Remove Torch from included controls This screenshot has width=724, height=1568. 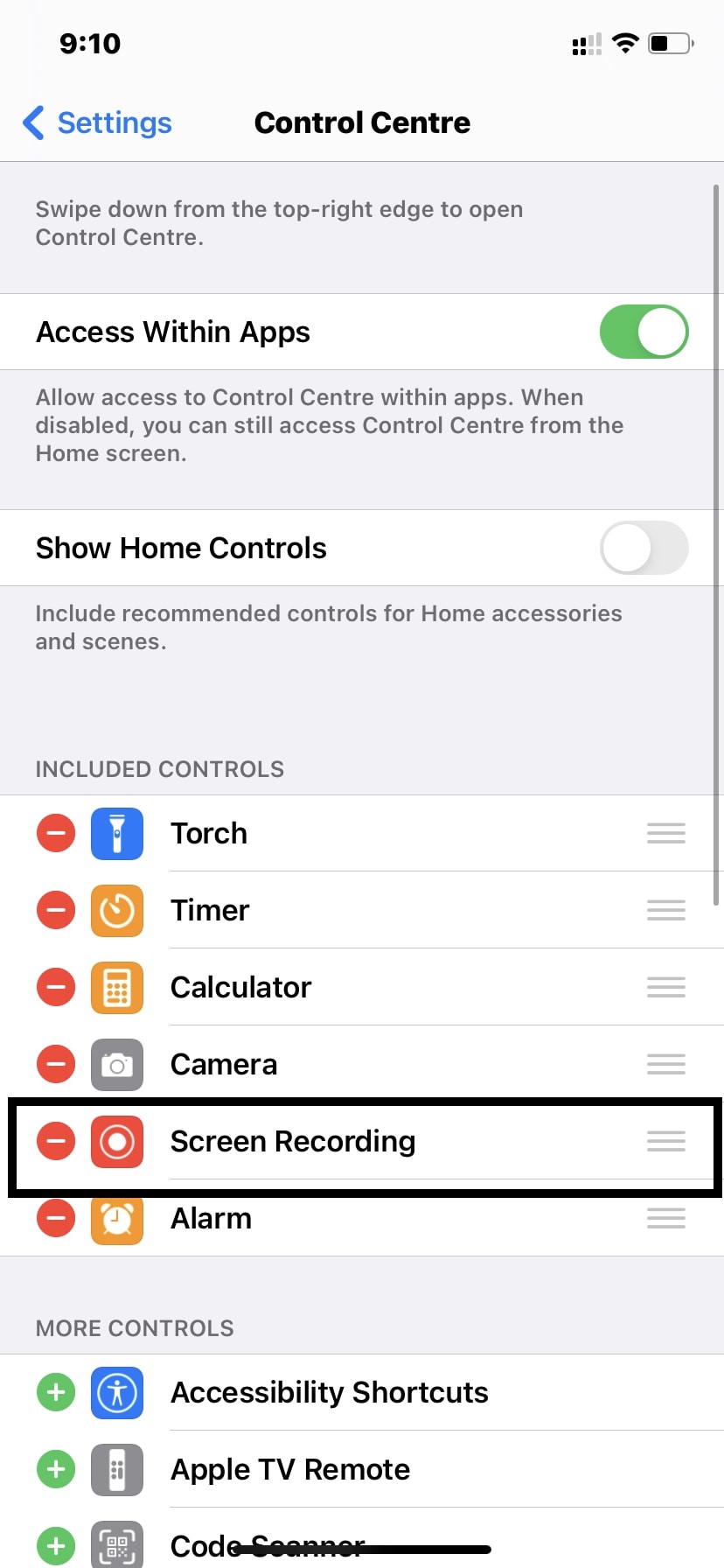(56, 833)
